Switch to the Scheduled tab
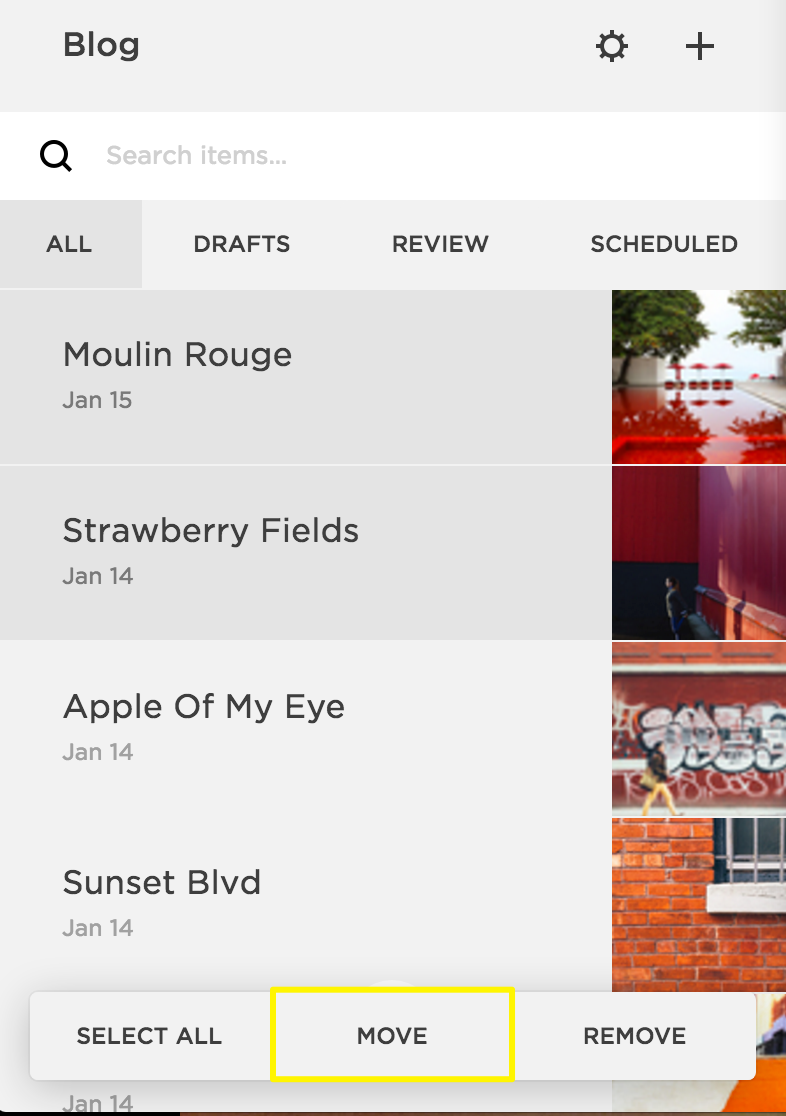Screen dimensions: 786x1116 [664, 244]
